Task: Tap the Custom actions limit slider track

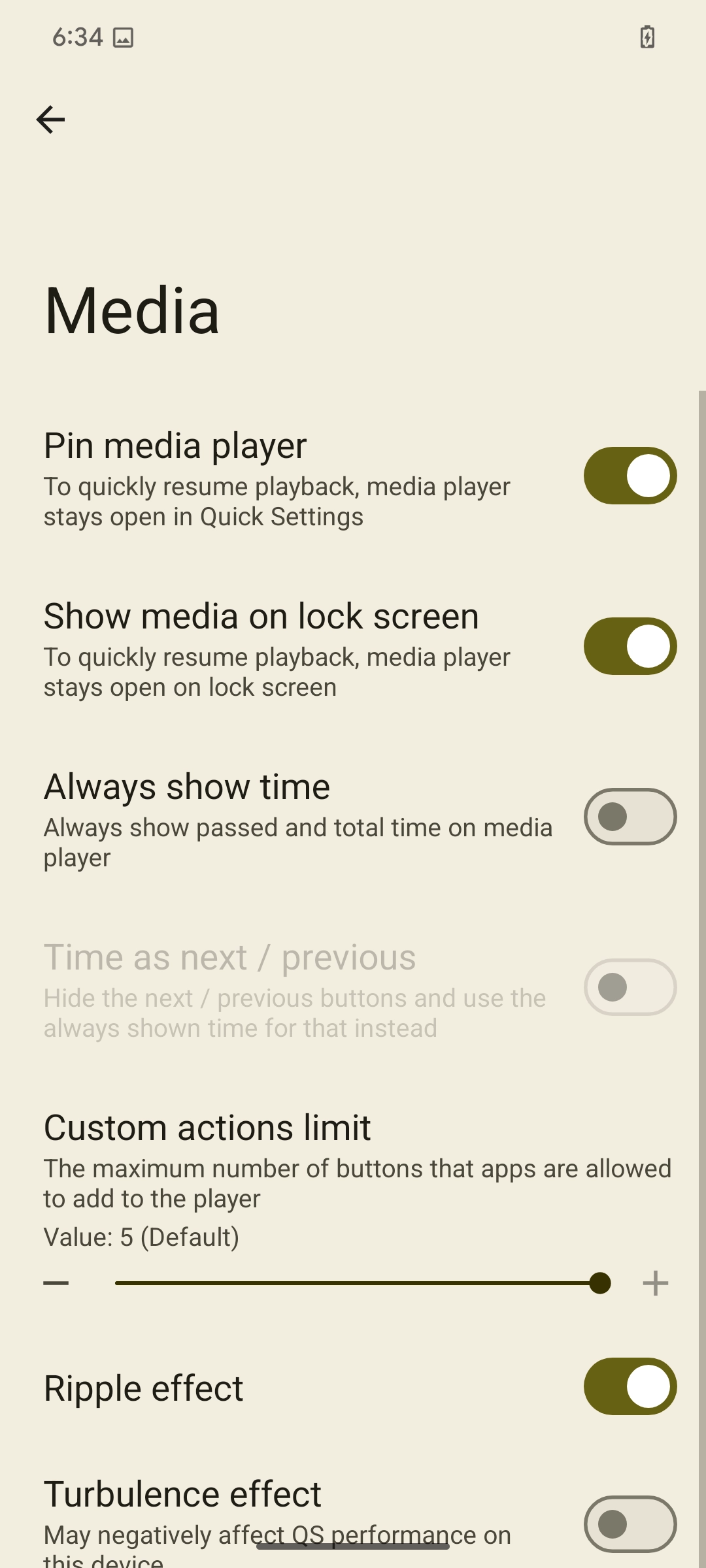Action: click(x=356, y=1283)
